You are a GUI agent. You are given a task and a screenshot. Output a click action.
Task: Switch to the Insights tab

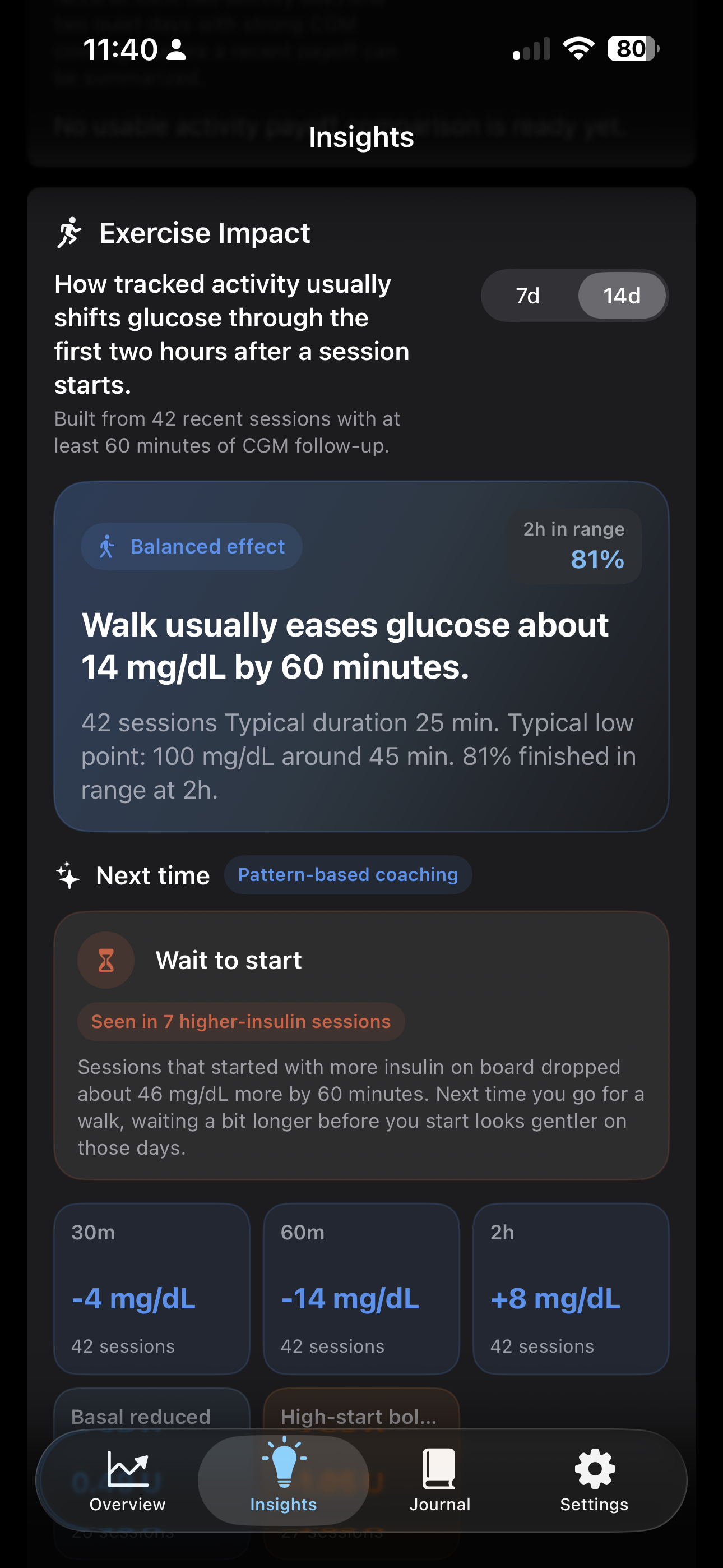click(284, 1481)
